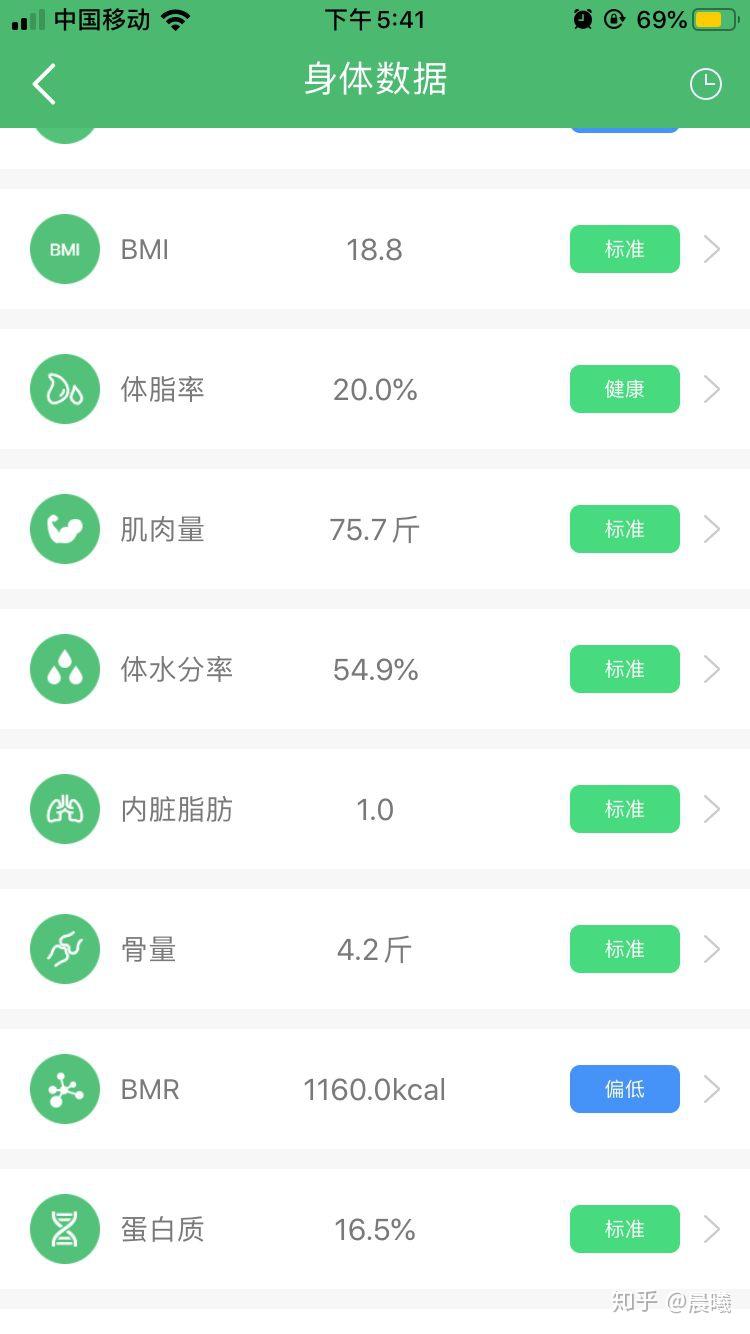Tap the blue 偏低 badge on BMR
The height and width of the screenshot is (1334, 750).
624,1089
